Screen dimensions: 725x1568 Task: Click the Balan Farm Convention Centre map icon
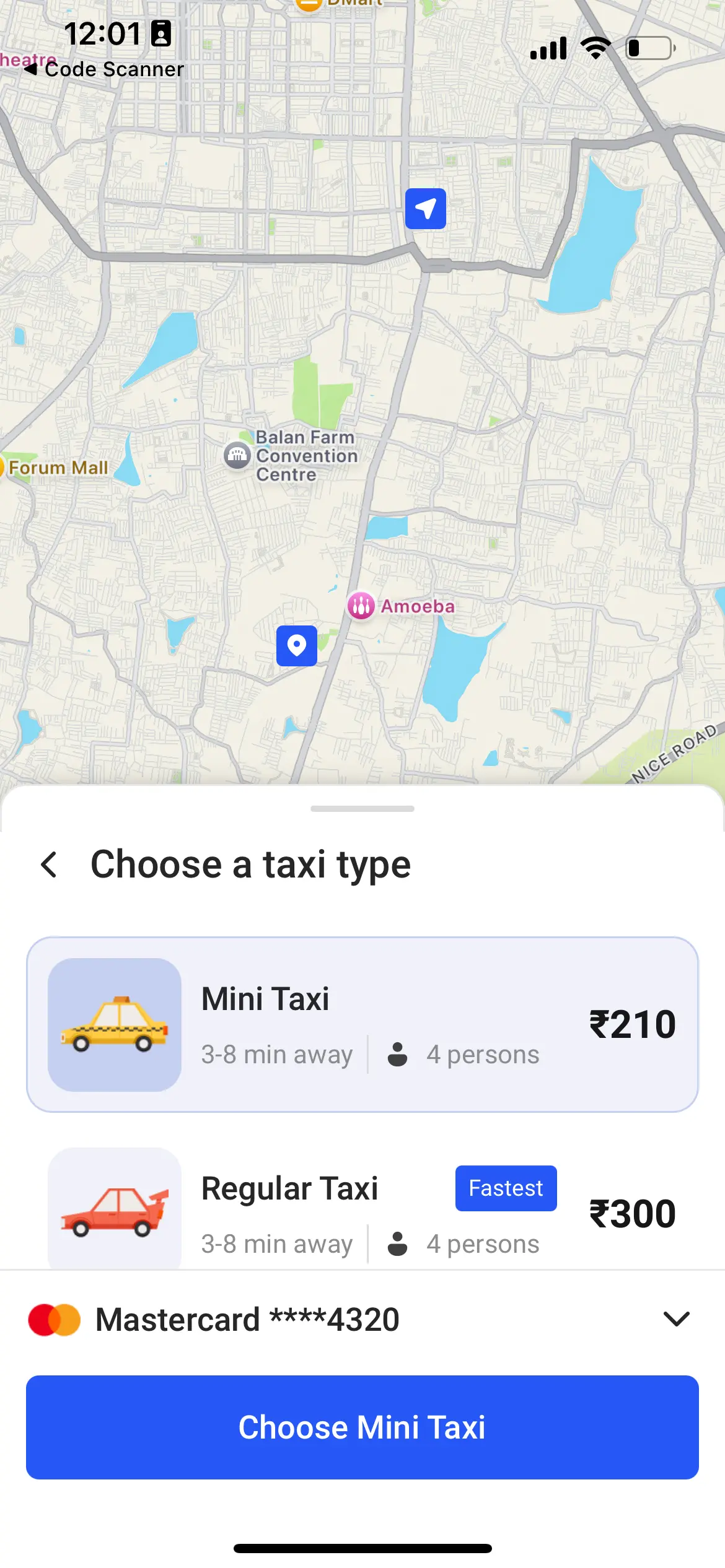[x=236, y=456]
